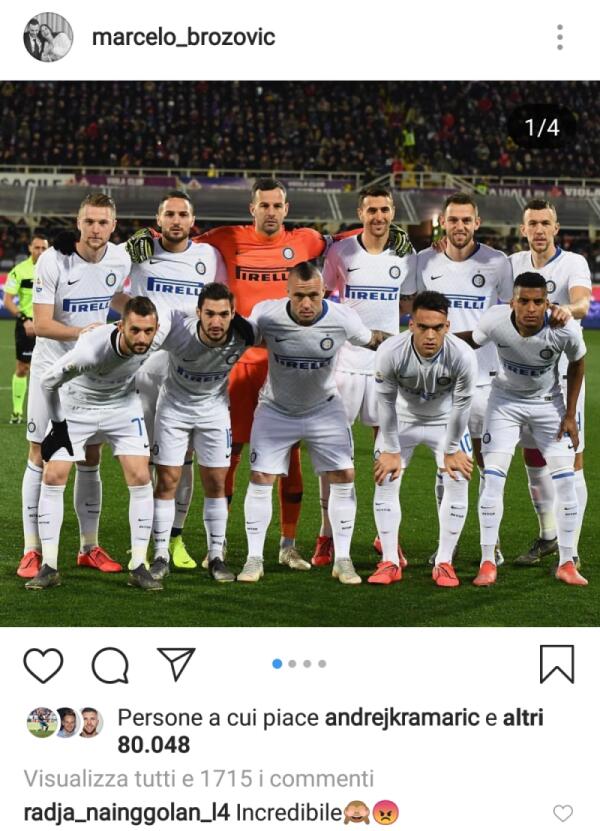
Task: Open the post overflow menu
Action: tap(559, 38)
